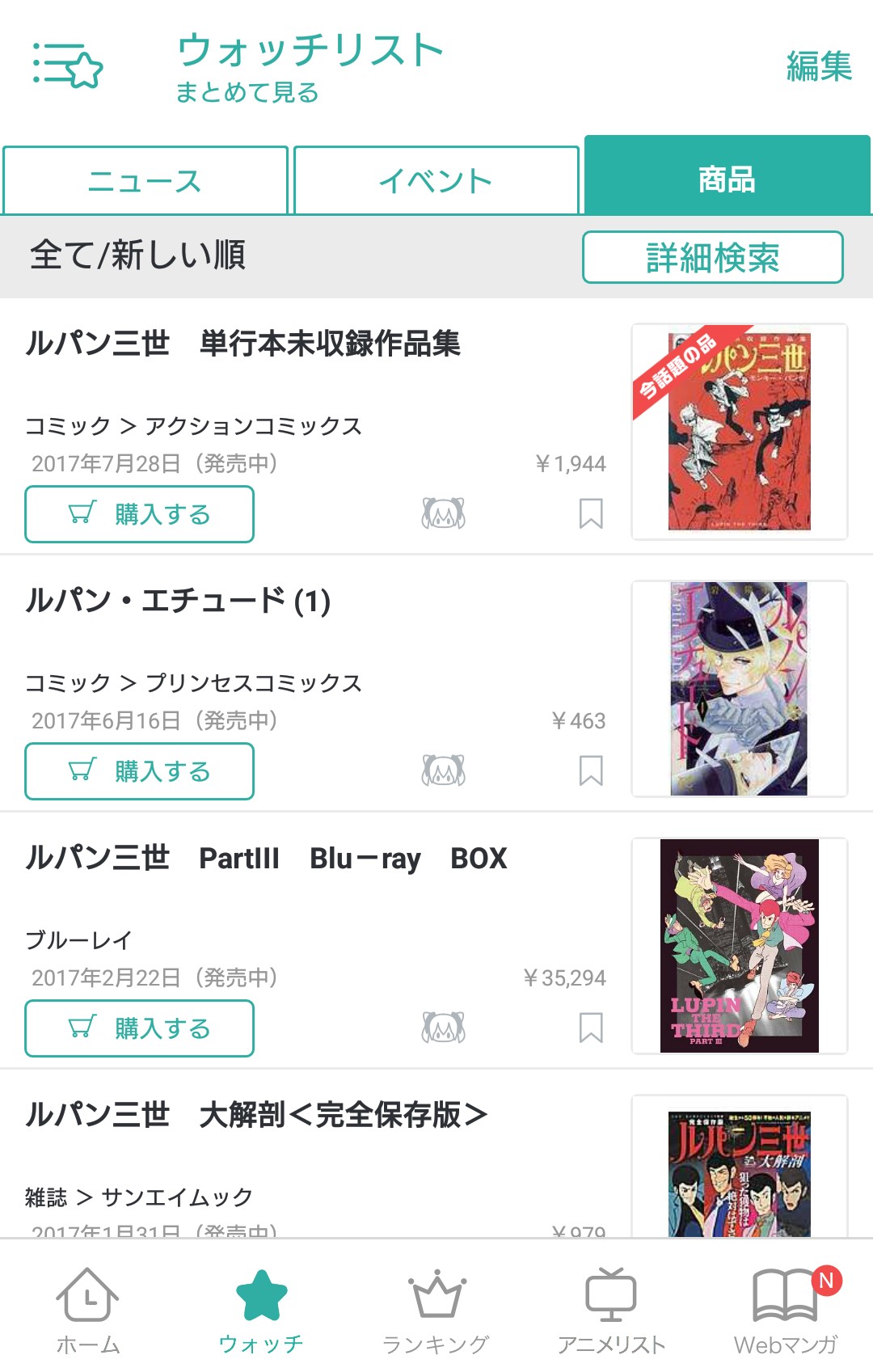
Task: Bookmark ルパン三世 PartIII Blu-ray BOX
Action: [591, 1028]
